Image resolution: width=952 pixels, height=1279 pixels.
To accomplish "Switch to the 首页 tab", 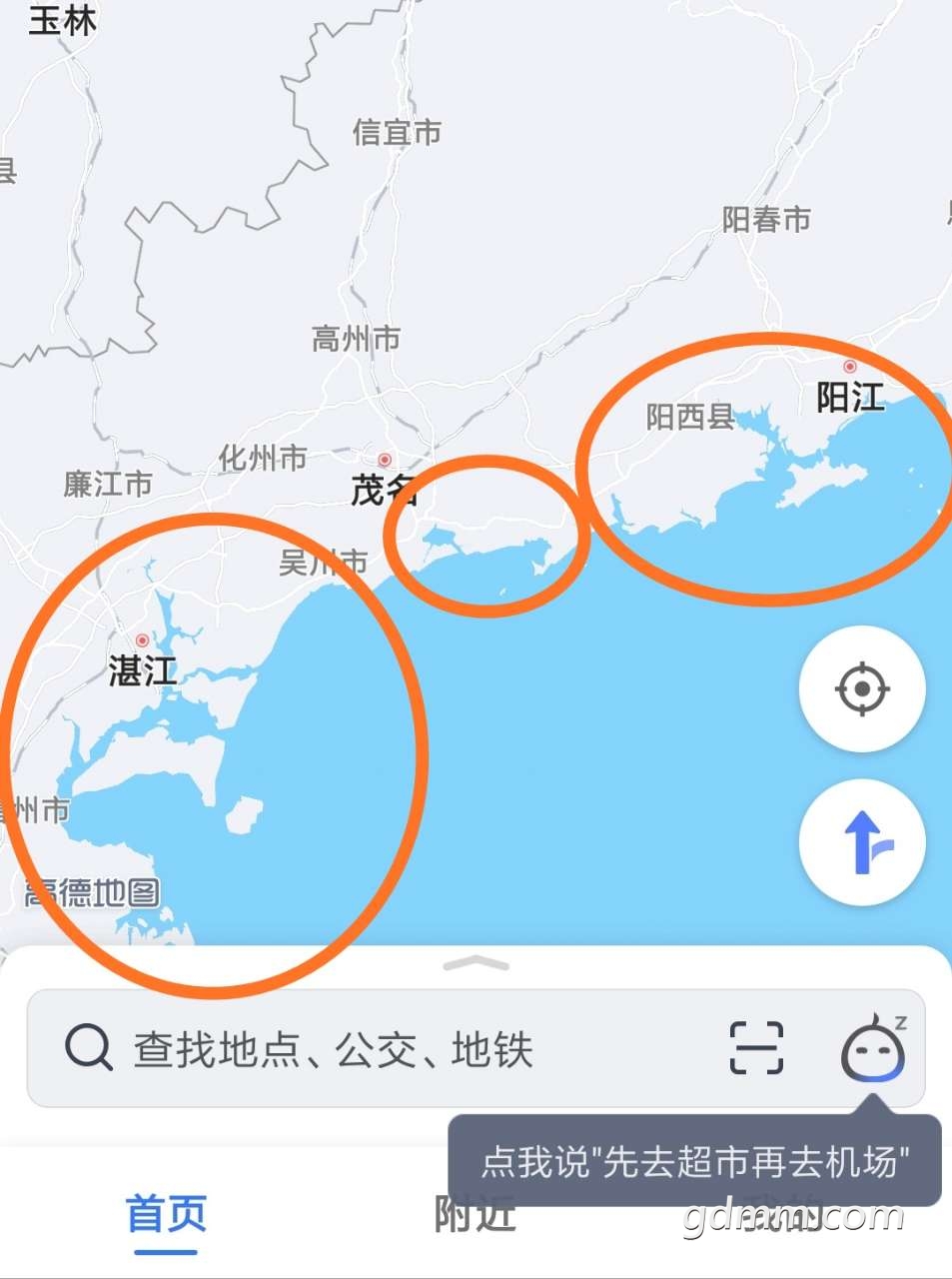I will pyautogui.click(x=166, y=1214).
